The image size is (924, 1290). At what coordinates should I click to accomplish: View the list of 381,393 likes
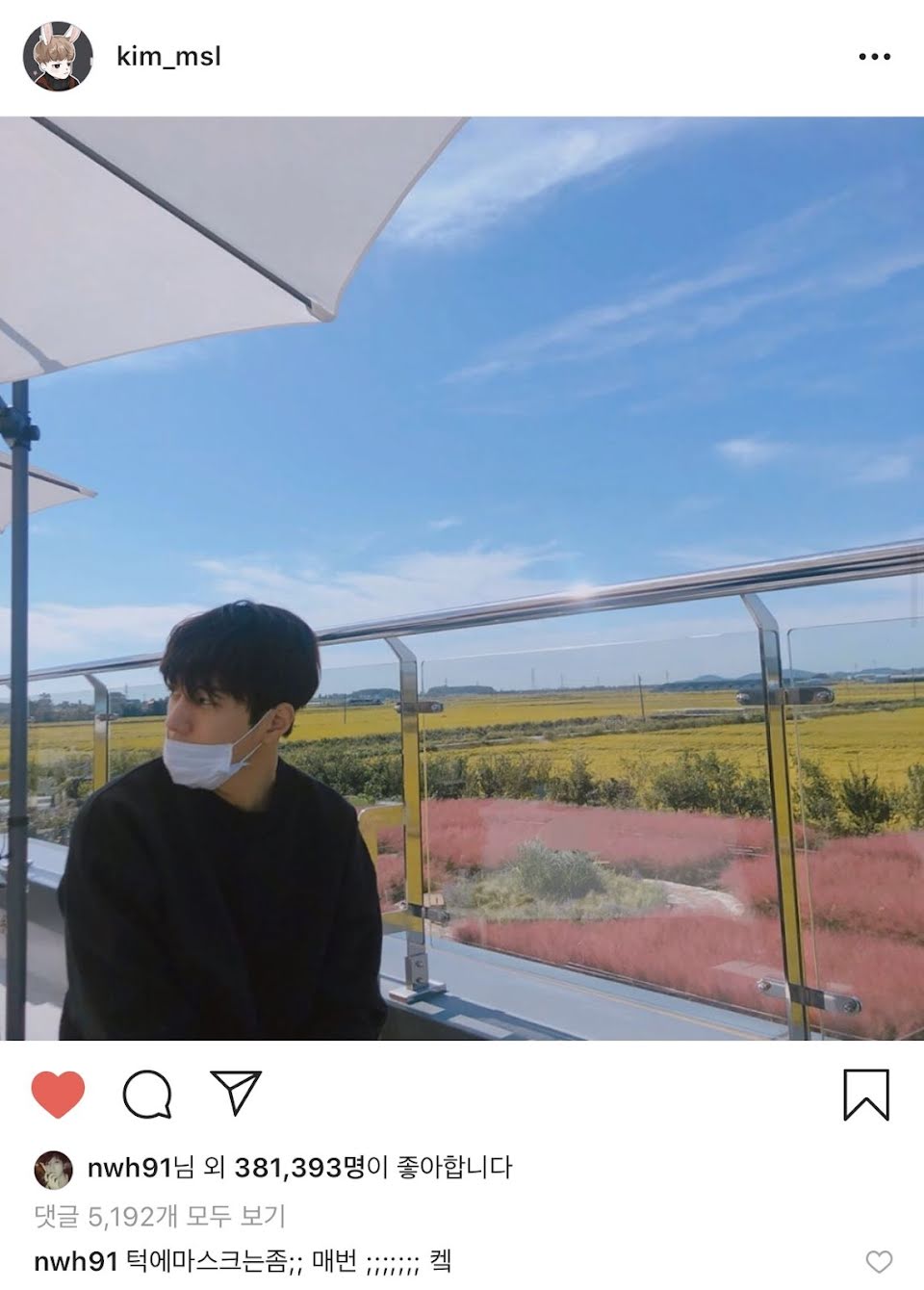(x=298, y=1168)
